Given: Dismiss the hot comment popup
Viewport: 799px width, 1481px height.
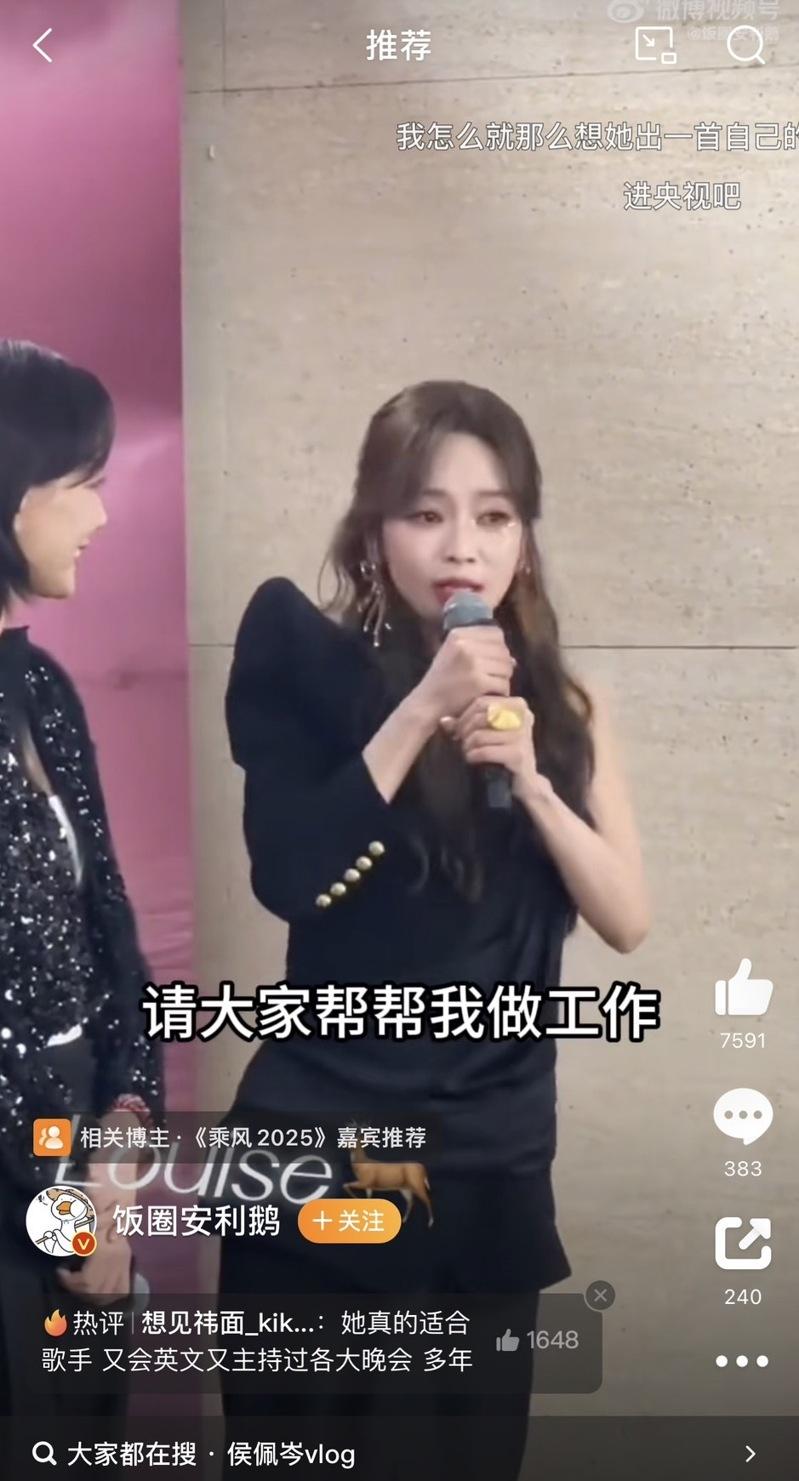Looking at the screenshot, I should click(600, 1296).
